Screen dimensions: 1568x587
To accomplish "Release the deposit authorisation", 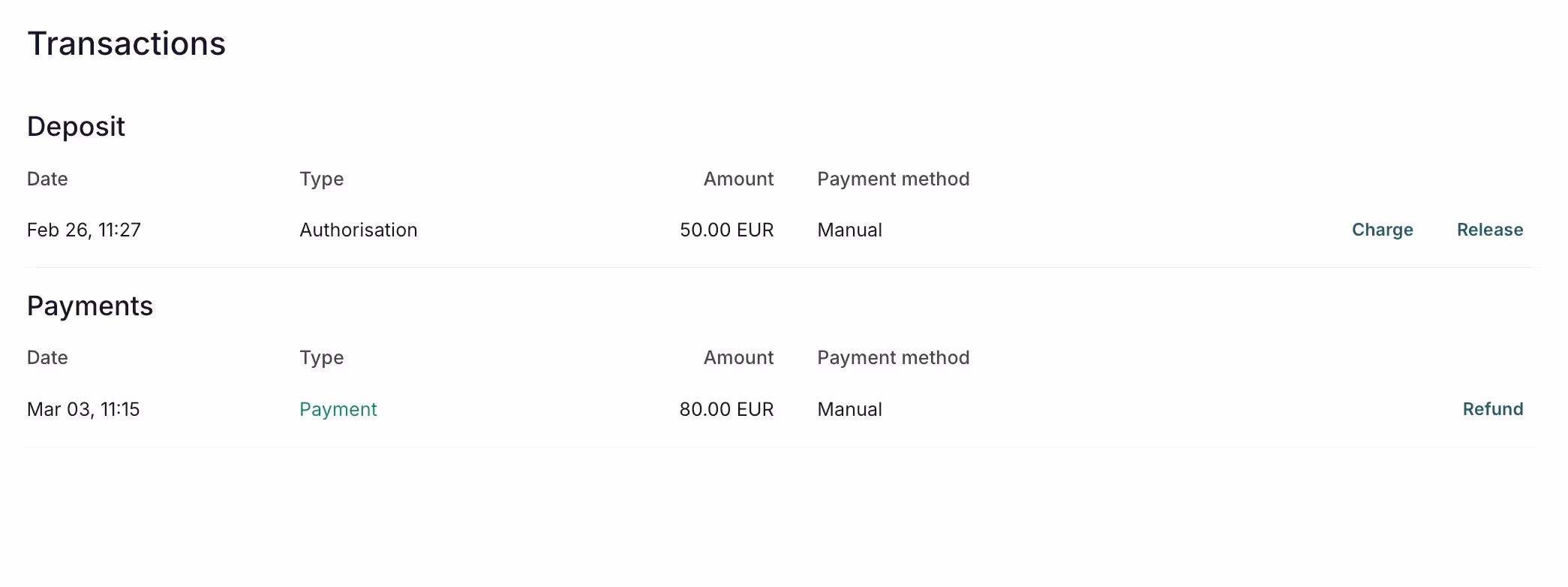I will coord(1490,230).
